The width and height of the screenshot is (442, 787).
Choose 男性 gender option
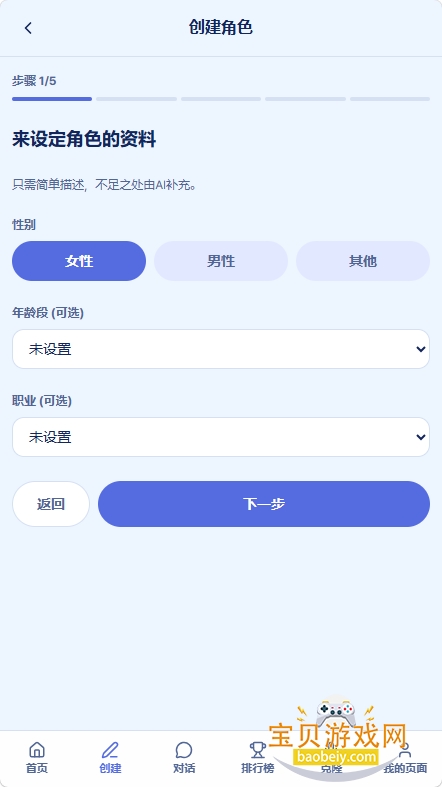coord(221,261)
